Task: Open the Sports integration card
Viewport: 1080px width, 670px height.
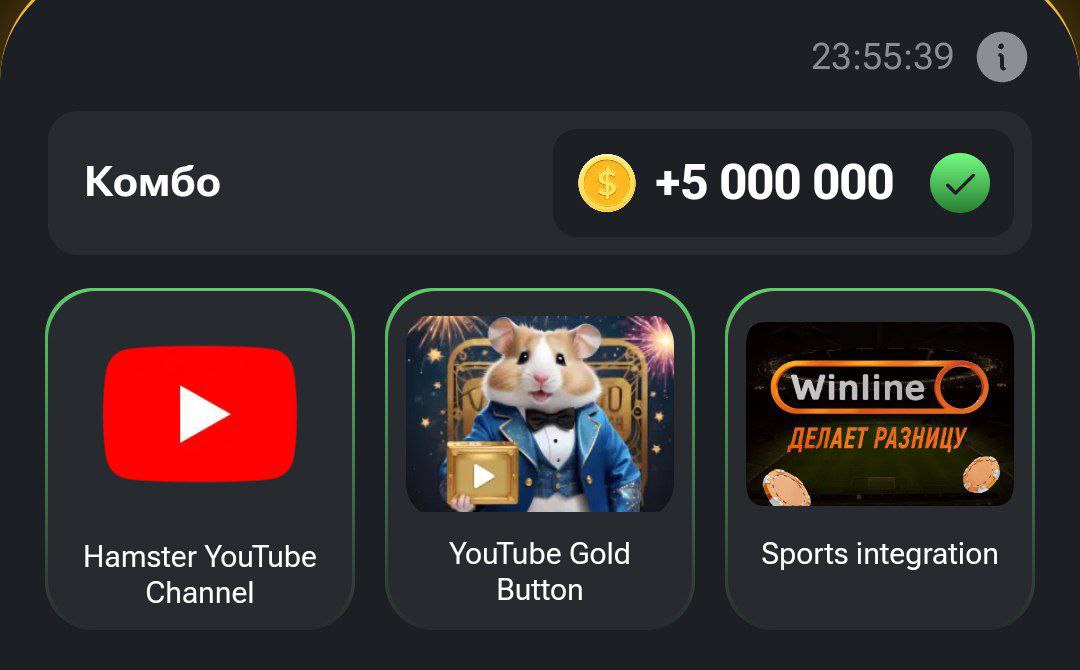Action: 879,459
